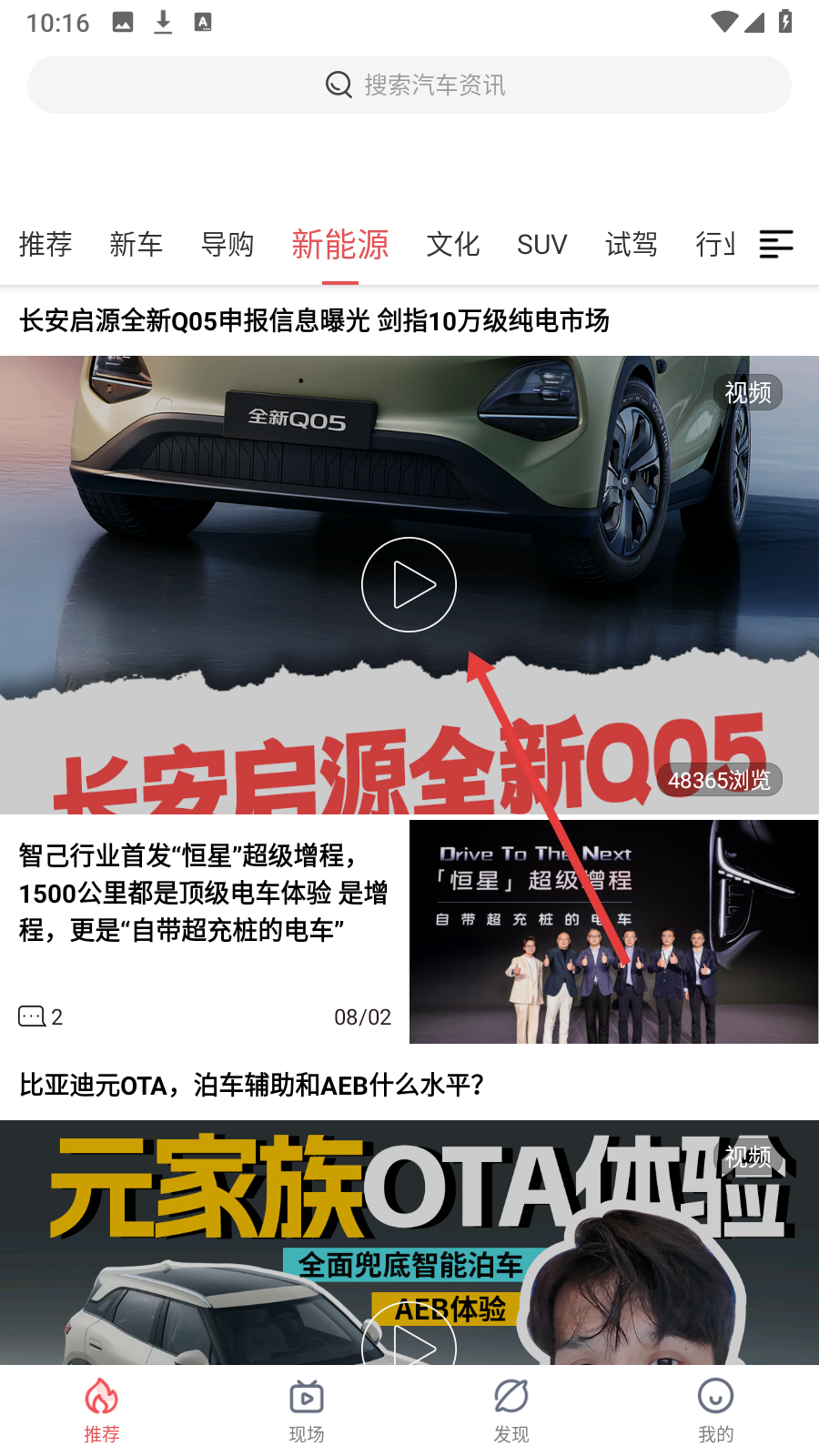
Task: Play the 长安启源全新Q05 video
Action: click(409, 584)
